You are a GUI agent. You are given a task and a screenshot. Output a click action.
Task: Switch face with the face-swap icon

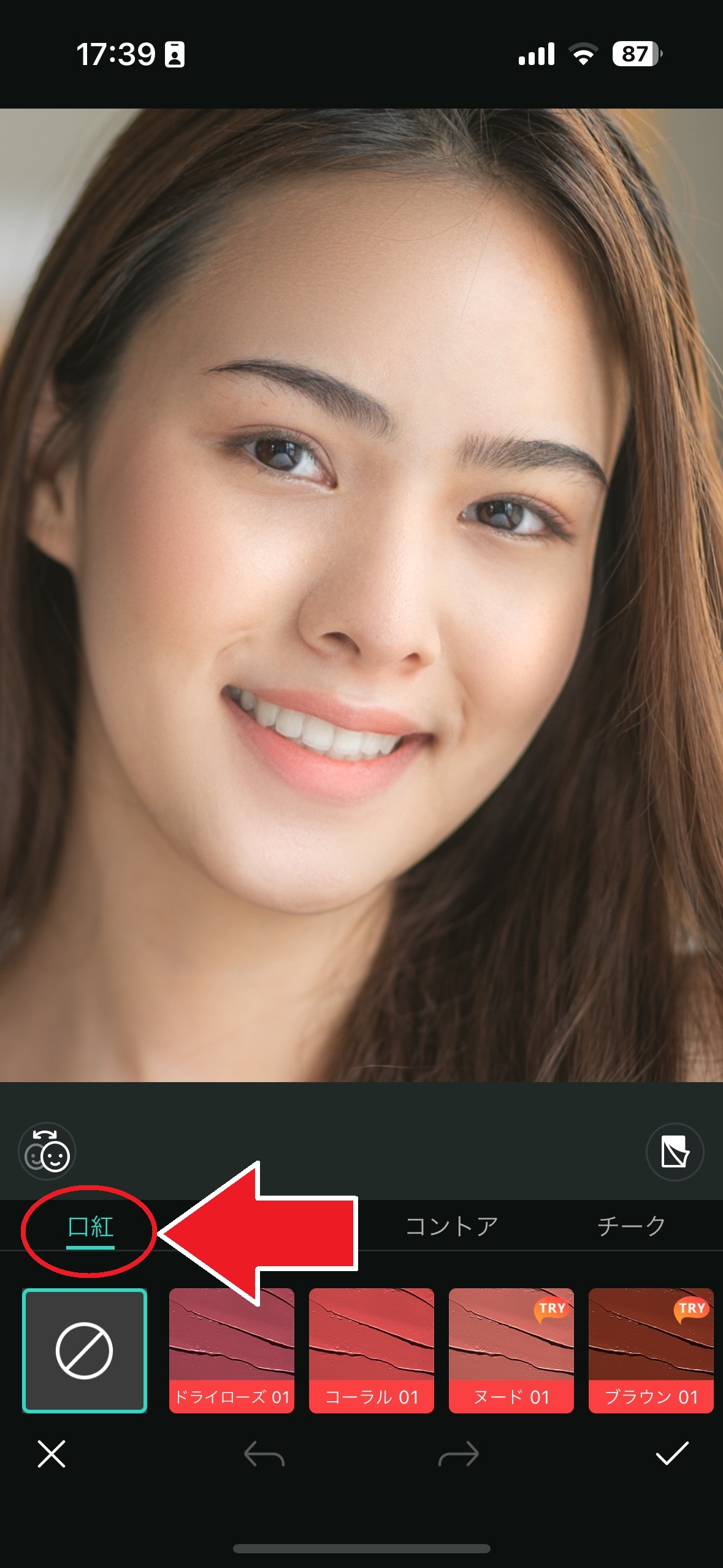pos(47,1151)
